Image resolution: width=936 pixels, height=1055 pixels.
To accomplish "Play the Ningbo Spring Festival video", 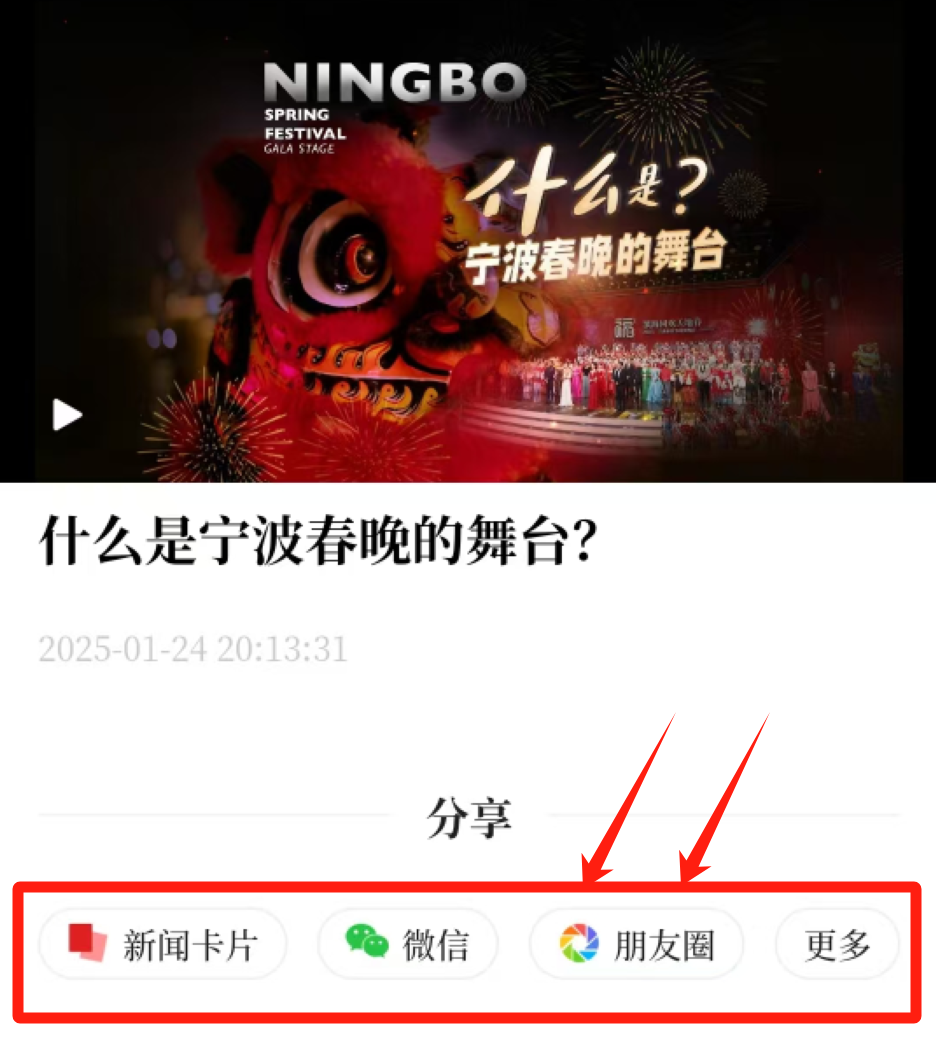I will click(67, 414).
